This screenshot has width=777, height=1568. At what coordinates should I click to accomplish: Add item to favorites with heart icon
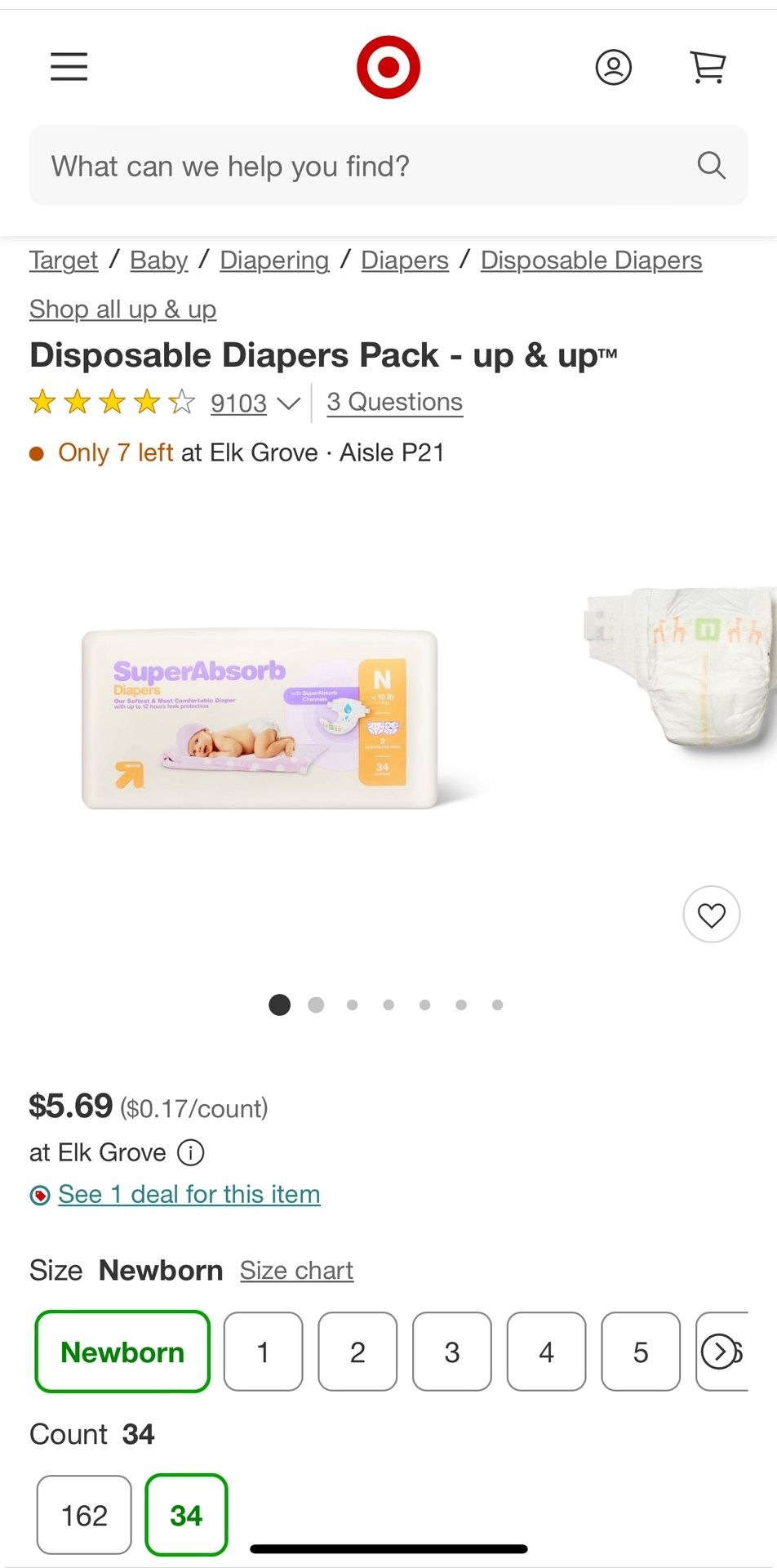pyautogui.click(x=712, y=915)
